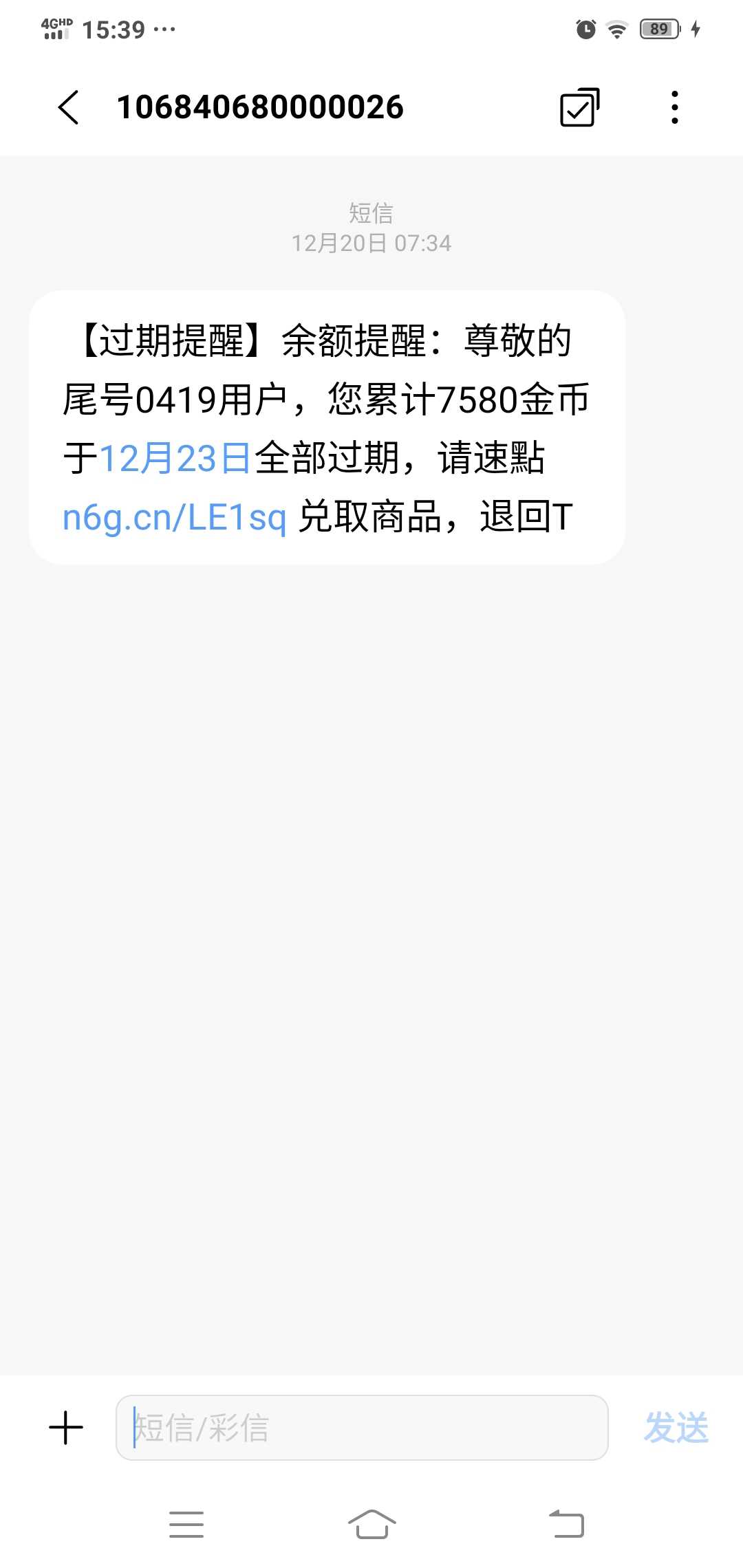Go back from the 106840680000026 conversation

[x=69, y=107]
